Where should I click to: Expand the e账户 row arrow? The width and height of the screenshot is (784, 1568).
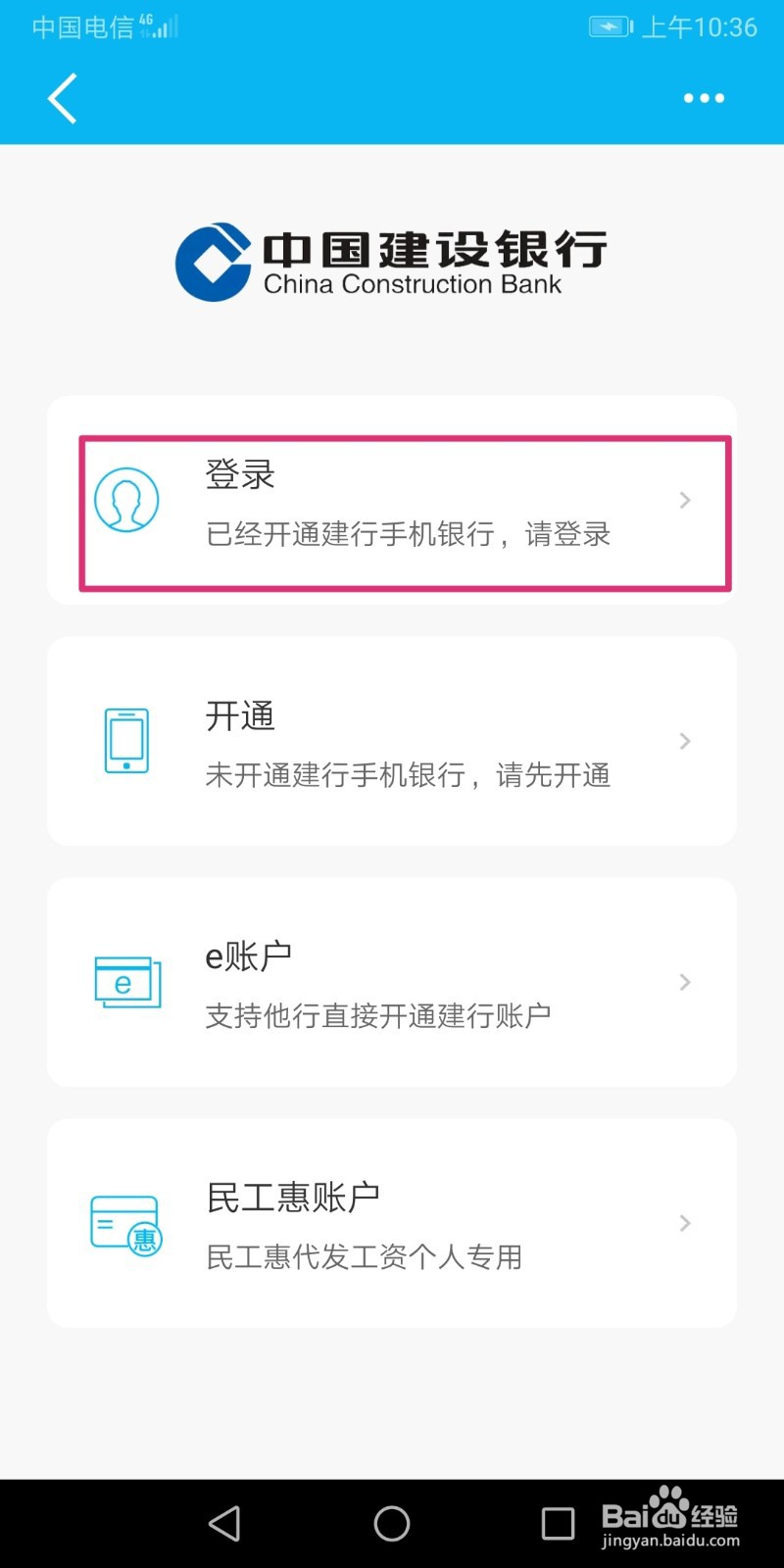[685, 982]
